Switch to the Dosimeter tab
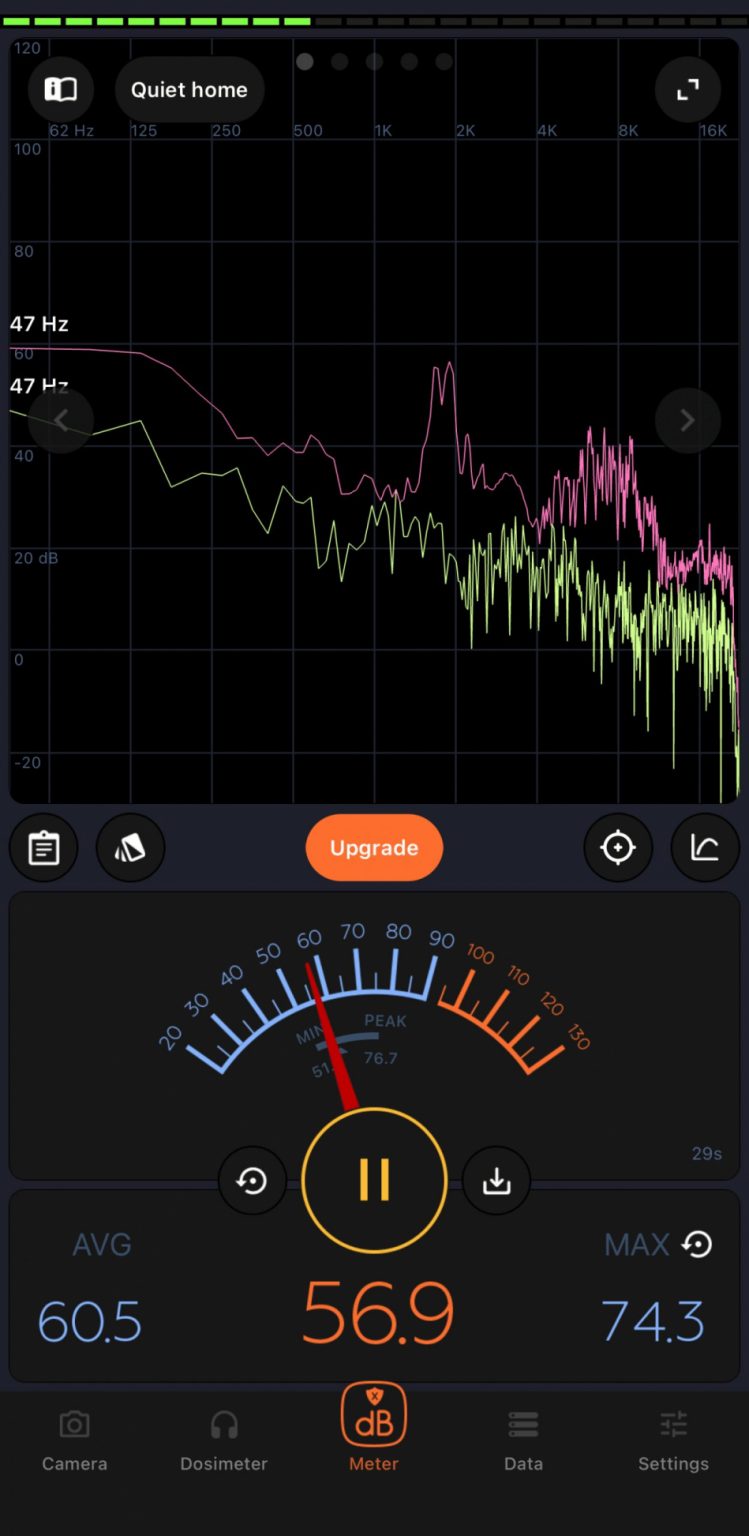Image resolution: width=749 pixels, height=1536 pixels. pos(224,1440)
